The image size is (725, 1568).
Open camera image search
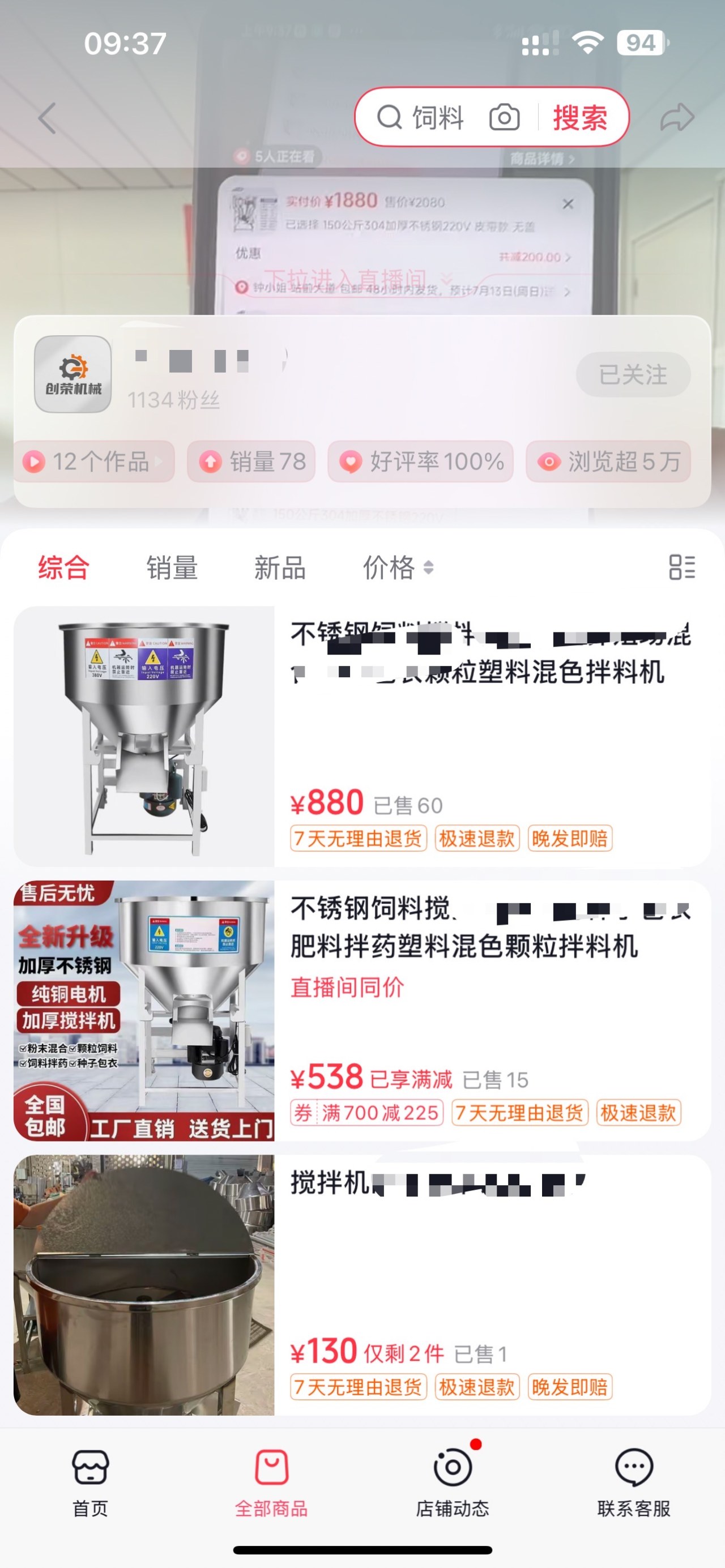505,117
